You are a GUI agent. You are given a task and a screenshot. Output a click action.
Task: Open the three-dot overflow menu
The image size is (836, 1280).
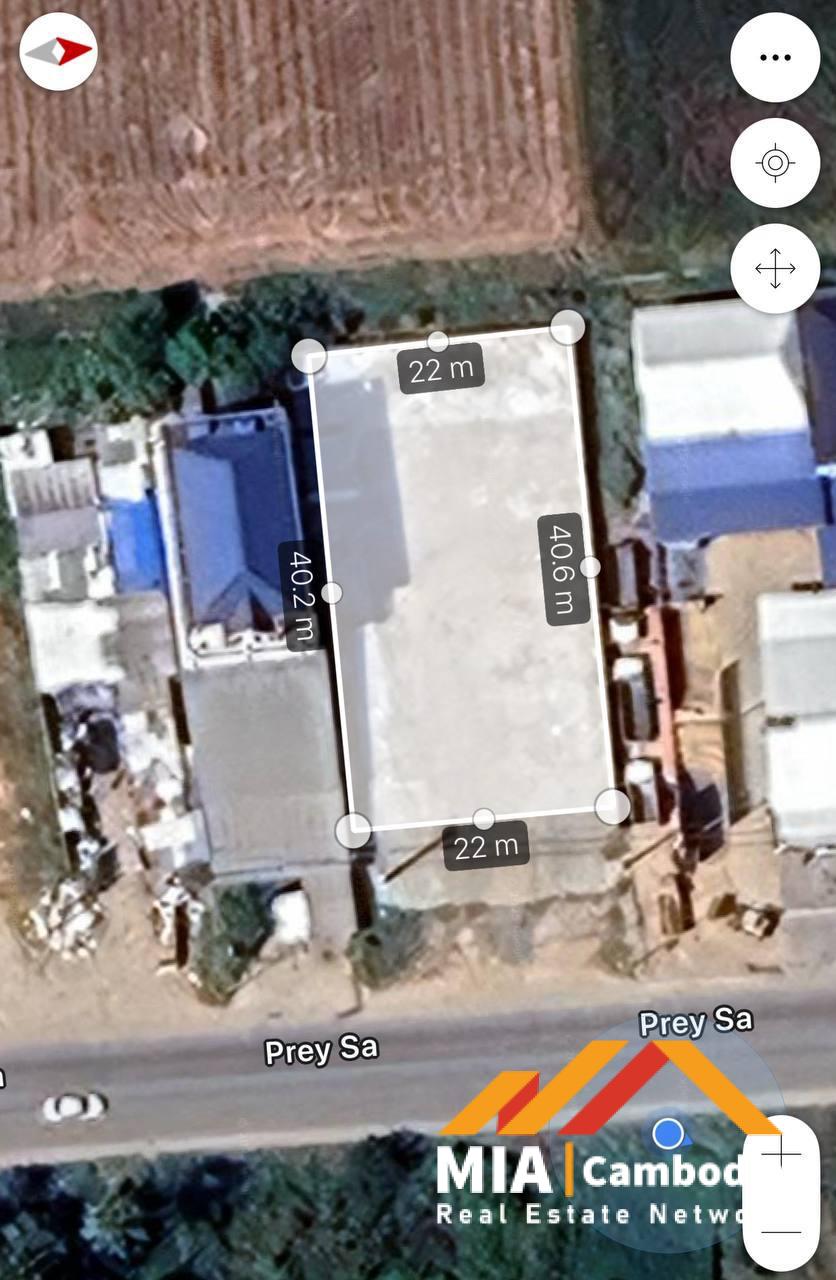click(x=775, y=58)
